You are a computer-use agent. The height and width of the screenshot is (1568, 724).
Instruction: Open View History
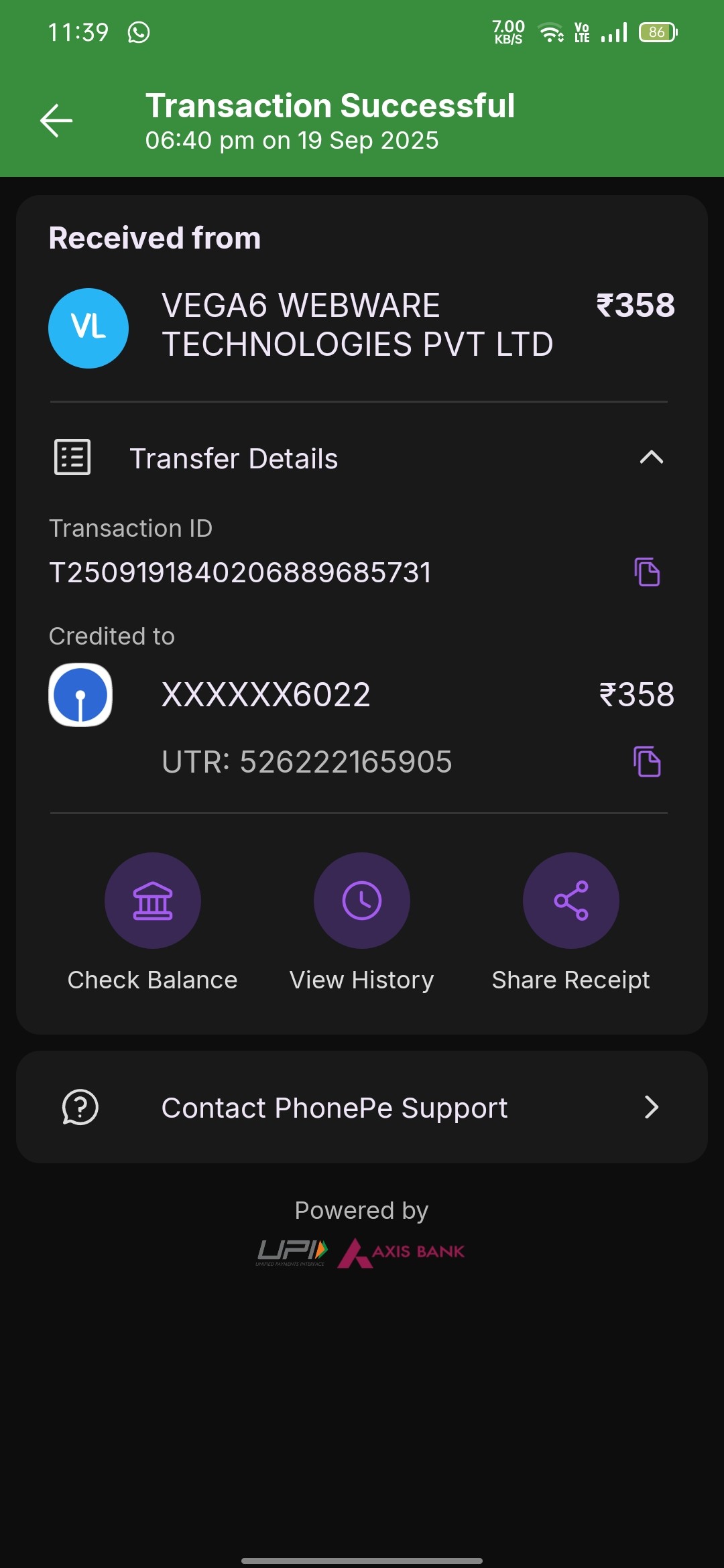[x=362, y=901]
